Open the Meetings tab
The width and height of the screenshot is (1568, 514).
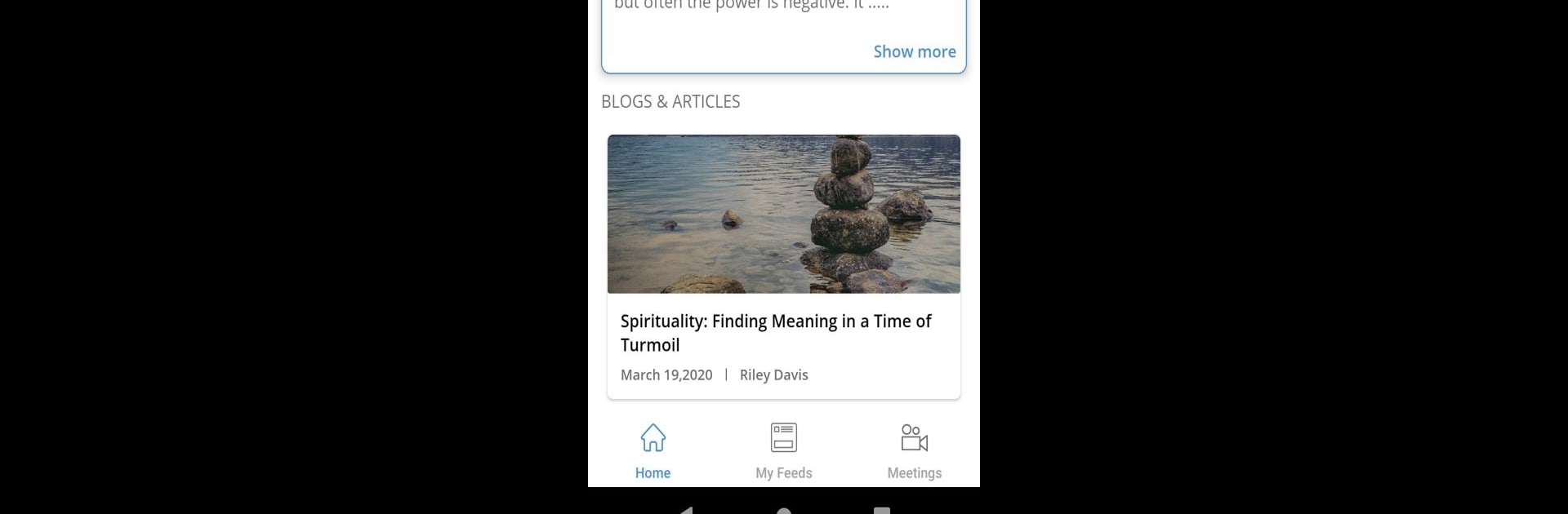click(914, 450)
